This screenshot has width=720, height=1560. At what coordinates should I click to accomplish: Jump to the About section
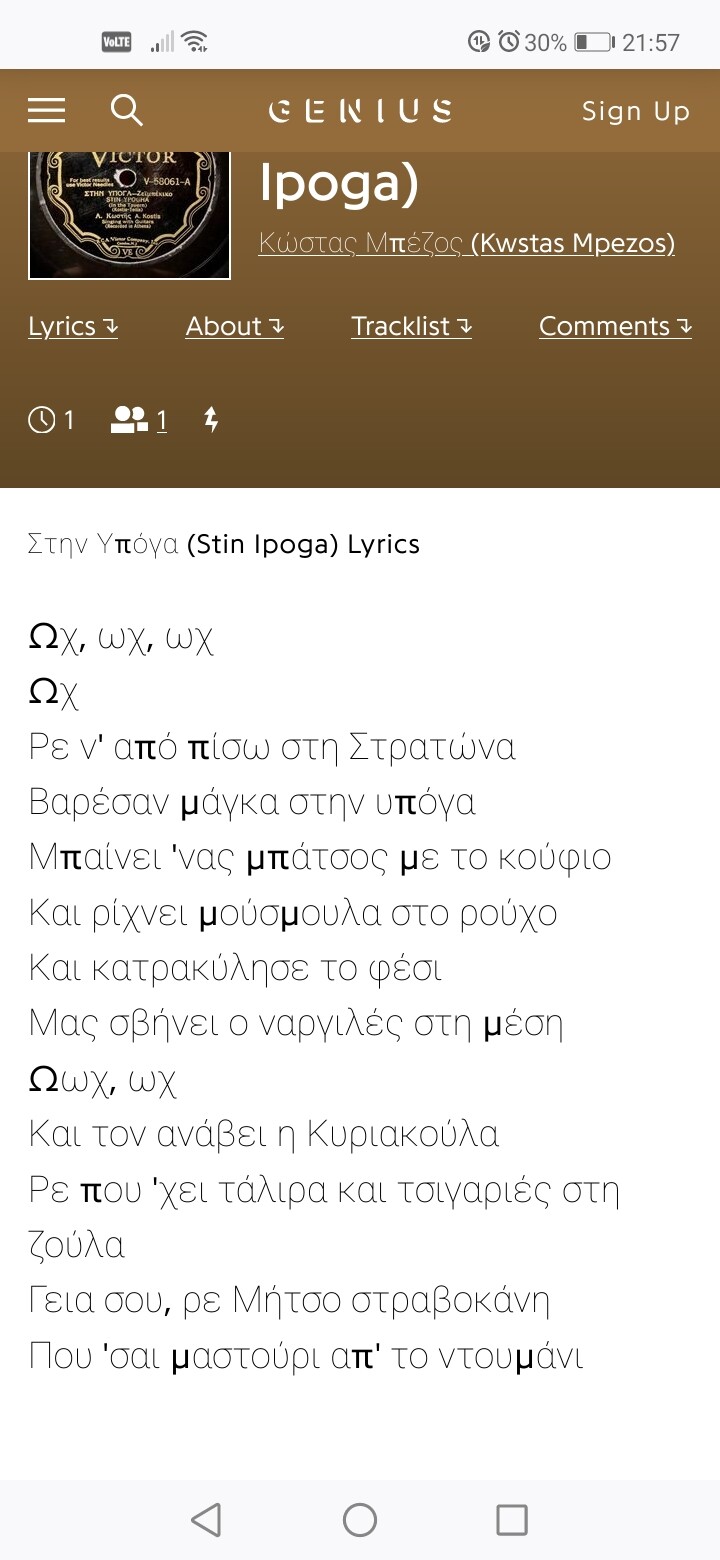(234, 326)
